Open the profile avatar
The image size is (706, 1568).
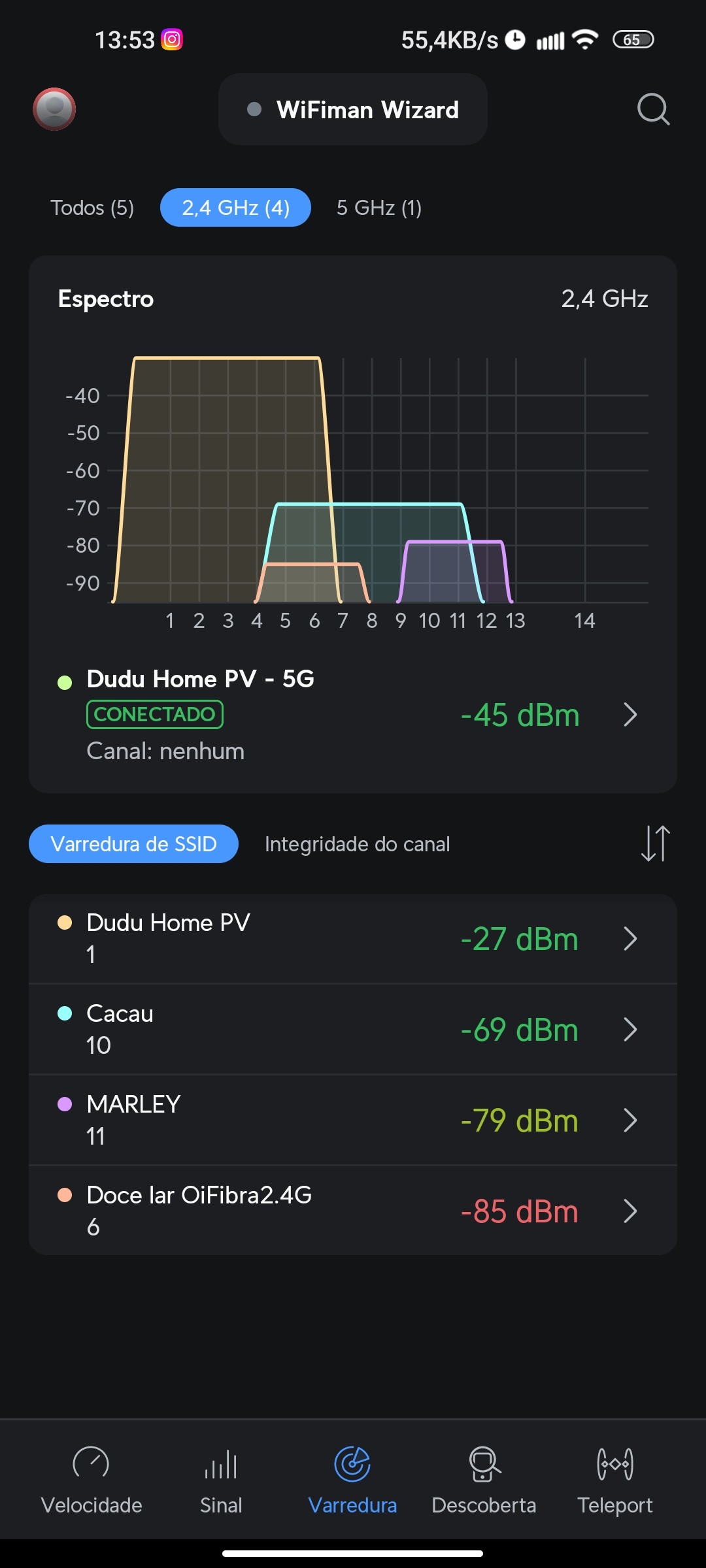(x=54, y=109)
